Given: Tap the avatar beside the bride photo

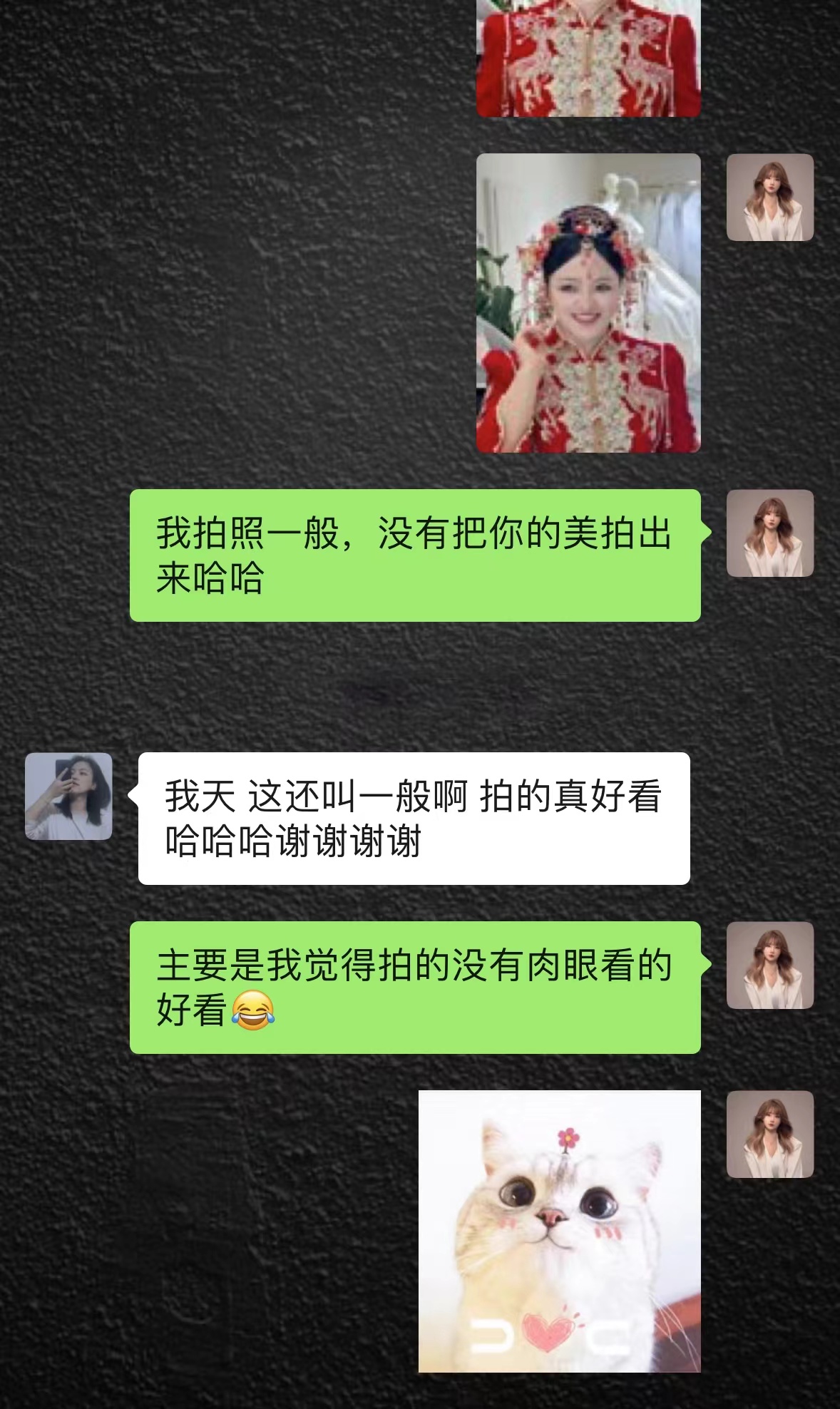Looking at the screenshot, I should 770,198.
